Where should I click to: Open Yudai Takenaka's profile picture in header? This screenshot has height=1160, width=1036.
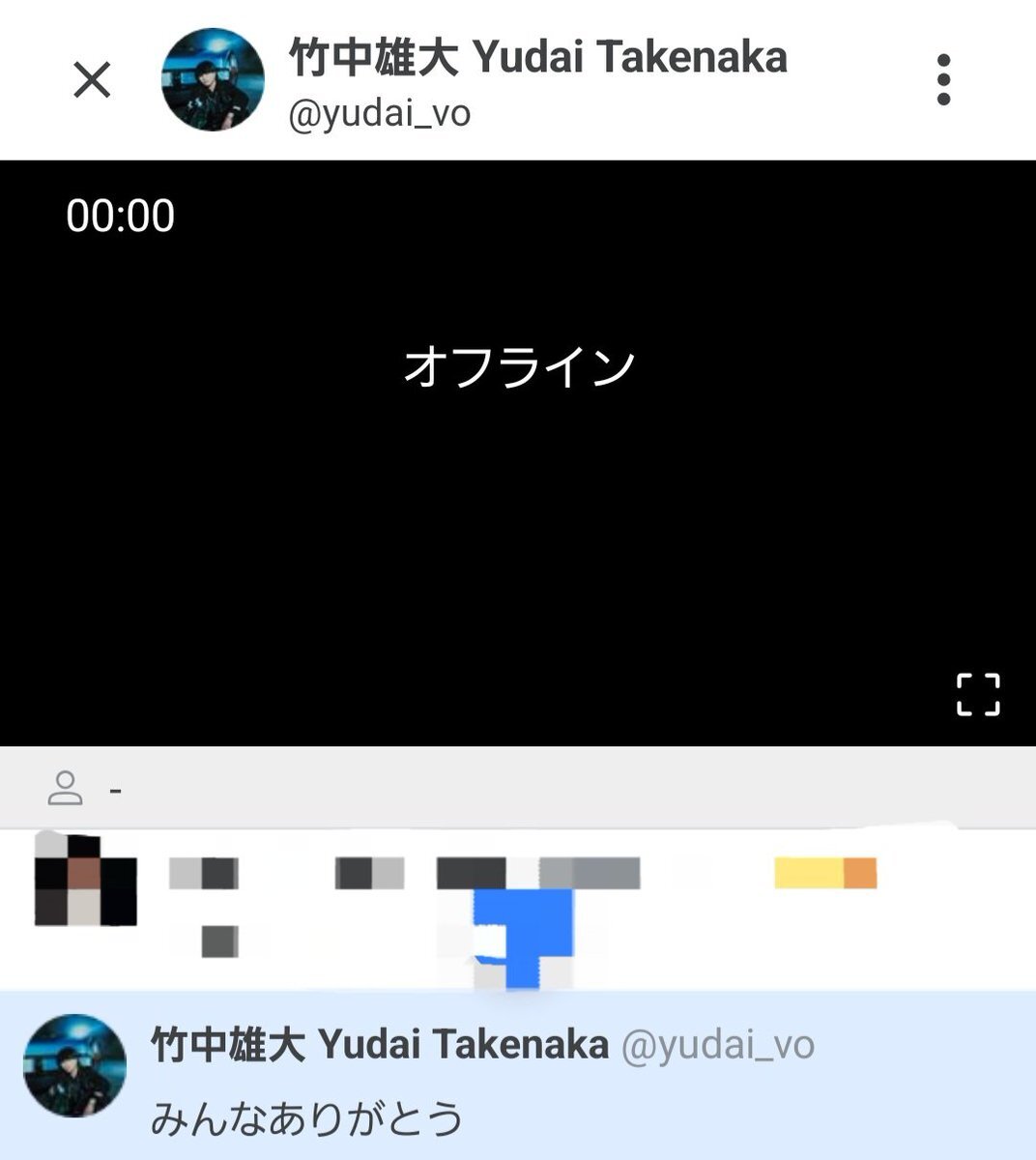click(x=213, y=79)
